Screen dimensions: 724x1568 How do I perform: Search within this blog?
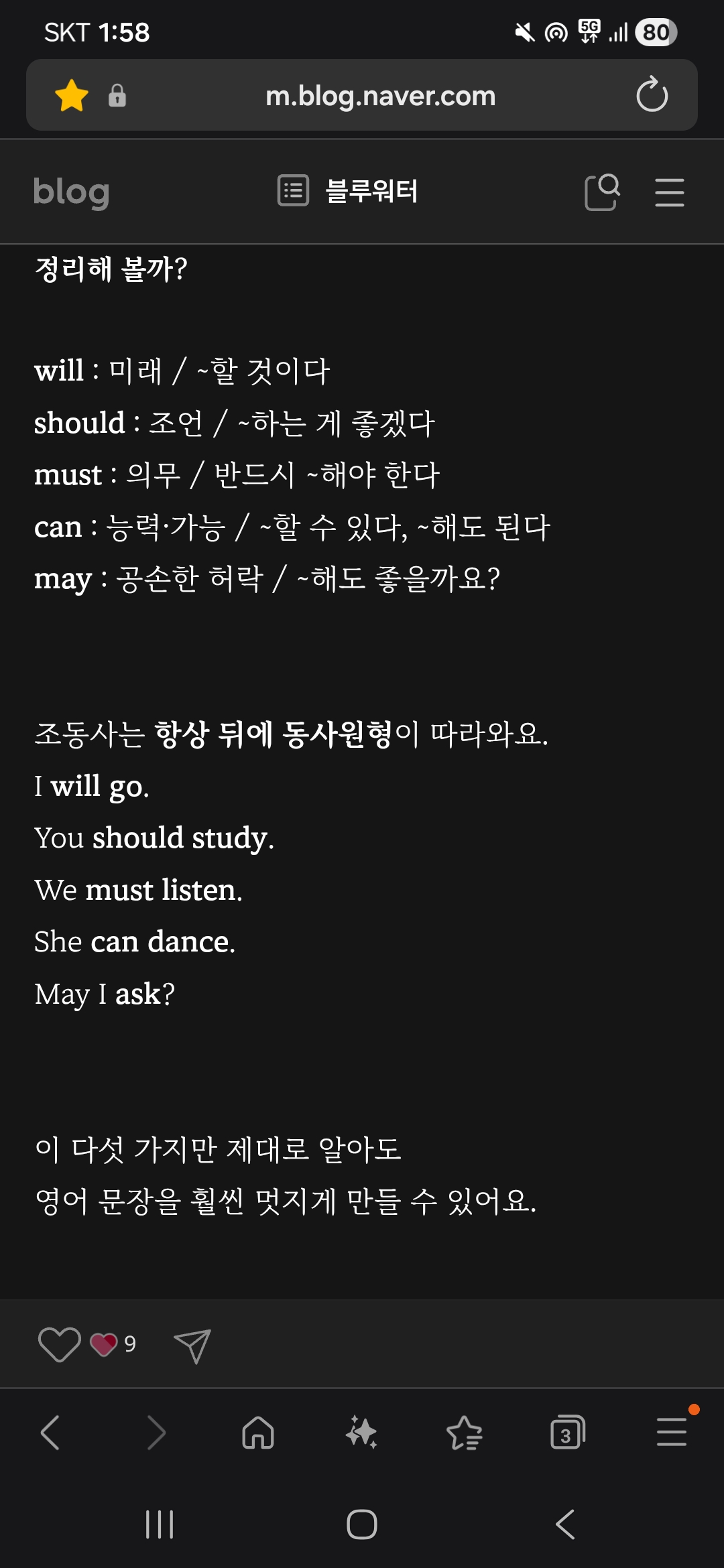point(602,192)
